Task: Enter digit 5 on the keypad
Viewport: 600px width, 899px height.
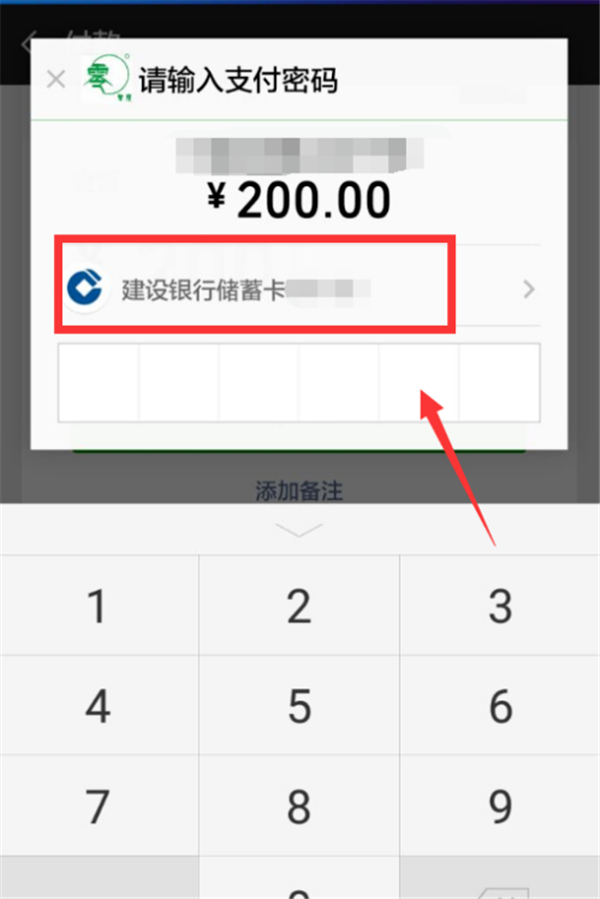Action: point(299,706)
